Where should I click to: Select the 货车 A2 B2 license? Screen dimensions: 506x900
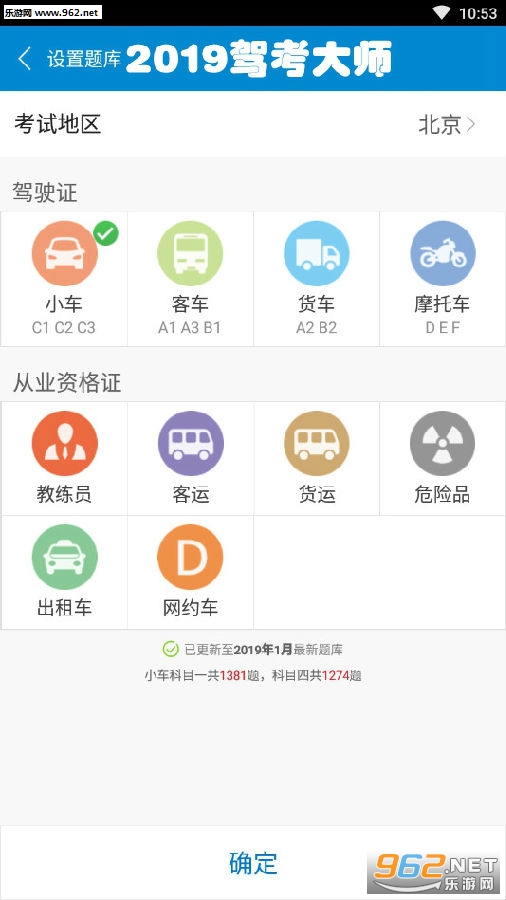click(x=316, y=279)
